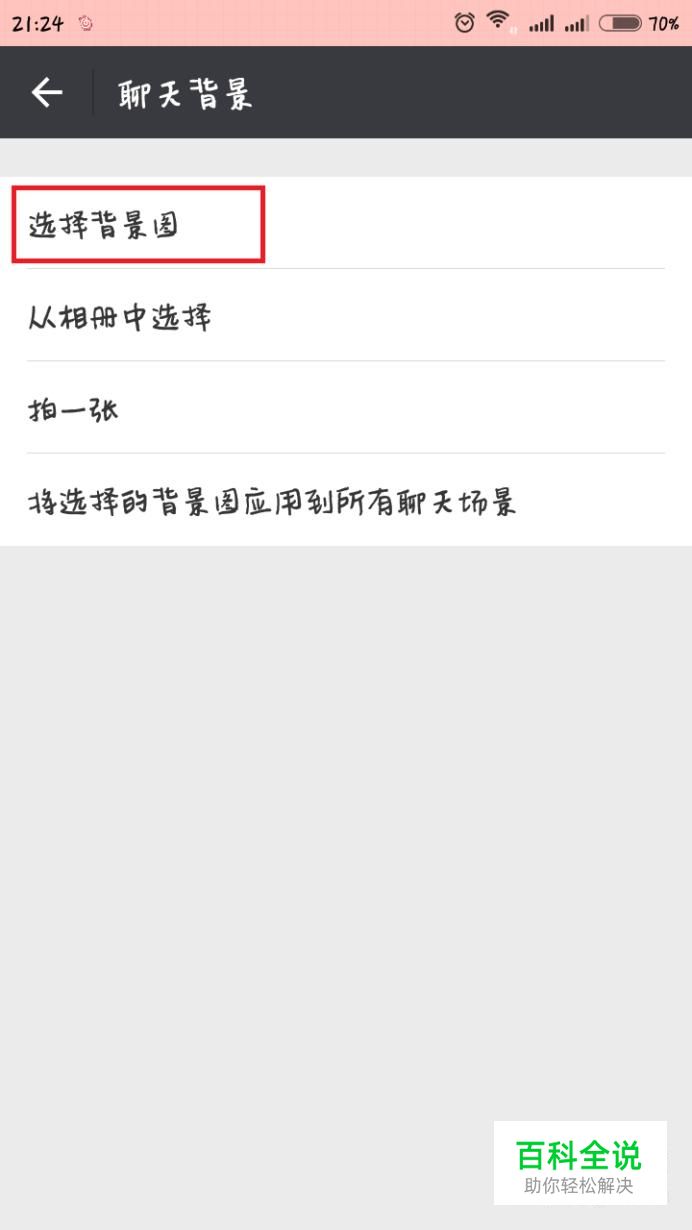Image resolution: width=692 pixels, height=1230 pixels.
Task: Apply background via 将选择的背景图应用到所有聊天场景
Action: tap(346, 500)
